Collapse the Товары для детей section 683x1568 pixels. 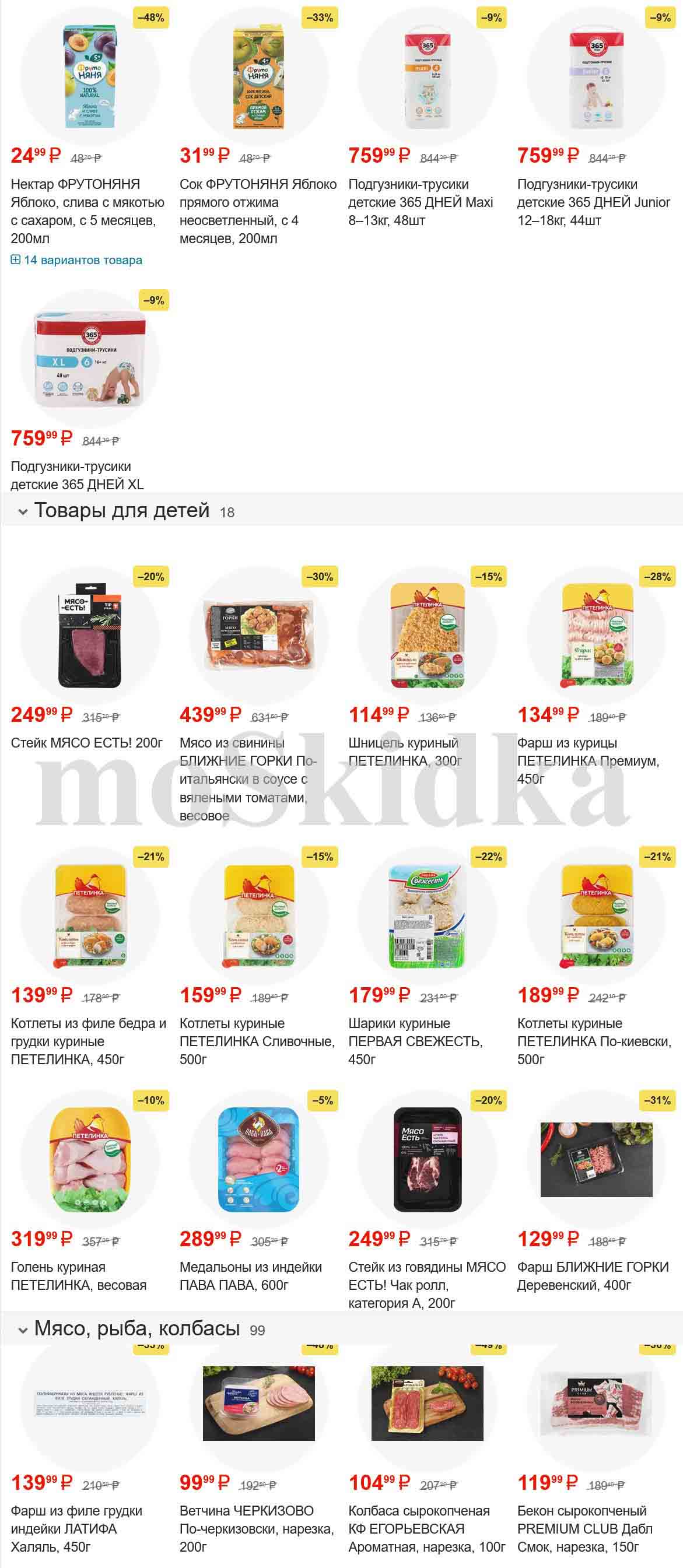coord(23,512)
